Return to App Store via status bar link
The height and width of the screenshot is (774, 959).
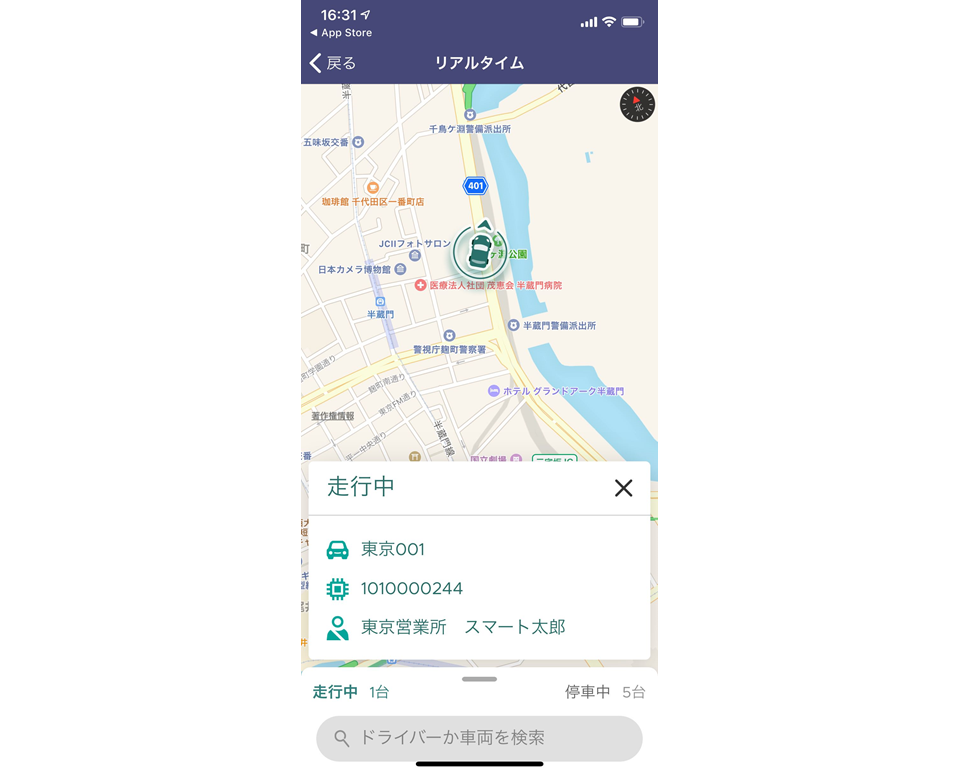[x=341, y=33]
